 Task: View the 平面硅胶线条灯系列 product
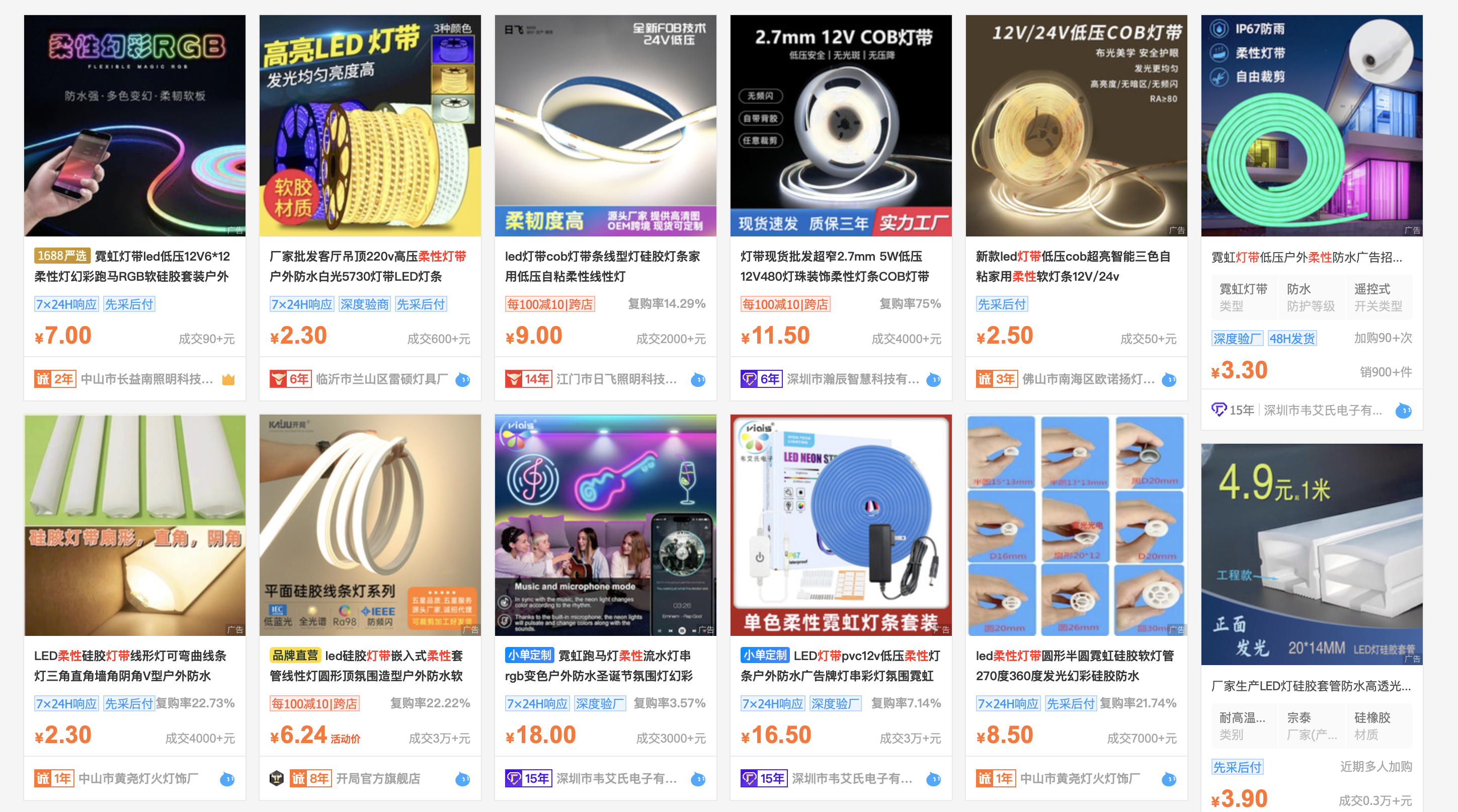[x=370, y=525]
